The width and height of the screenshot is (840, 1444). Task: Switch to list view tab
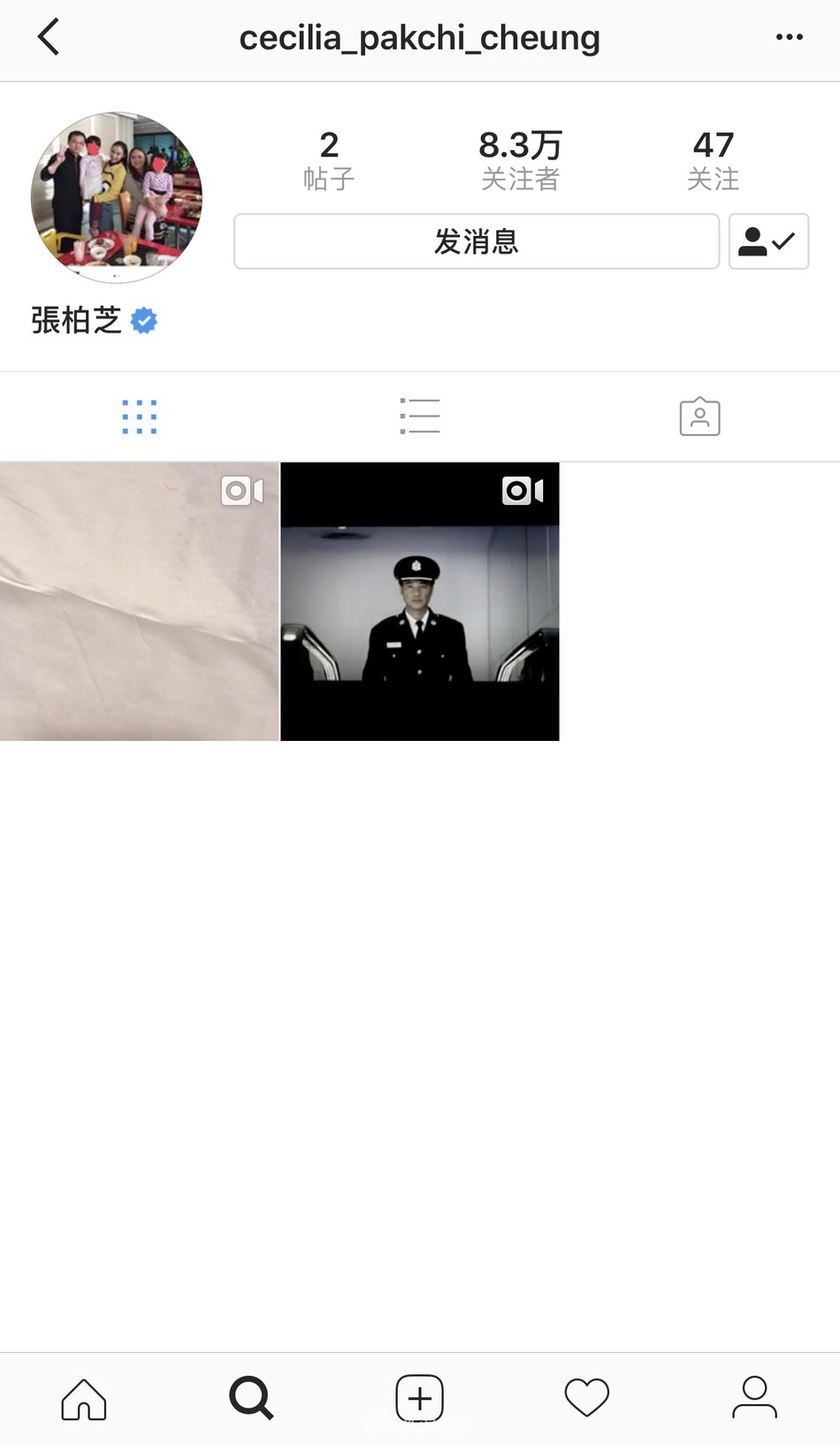pyautogui.click(x=419, y=416)
